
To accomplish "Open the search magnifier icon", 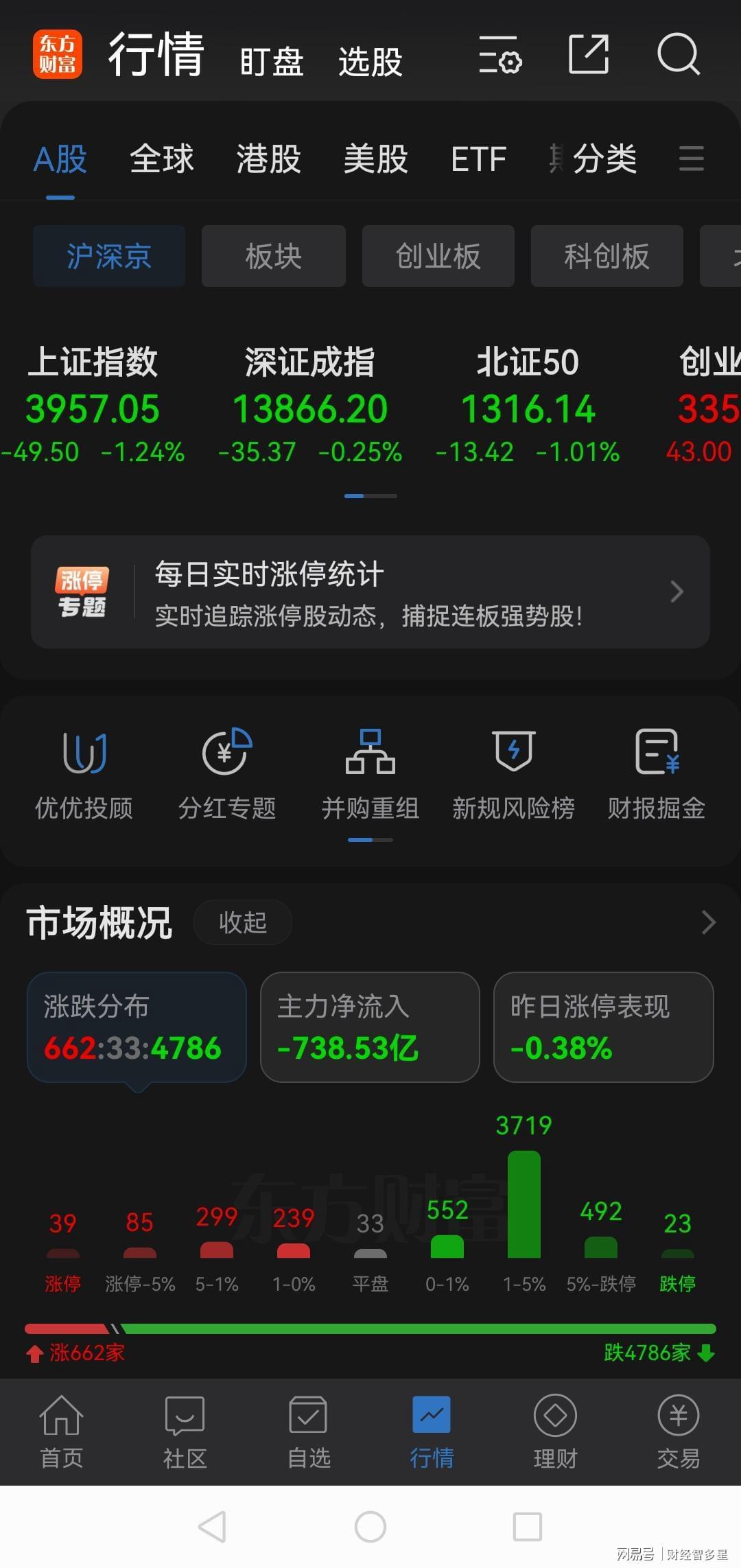I will 678,54.
